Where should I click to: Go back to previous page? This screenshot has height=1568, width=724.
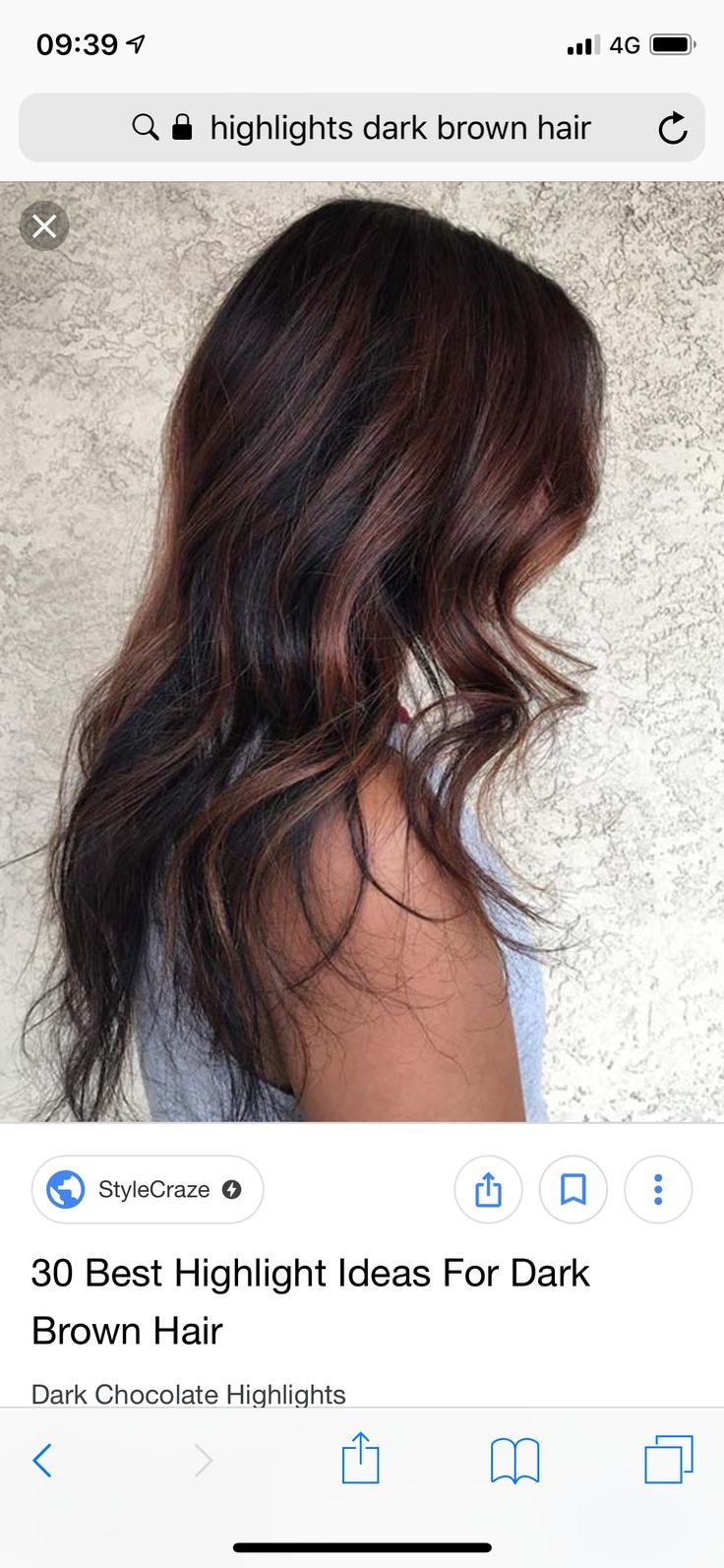click(x=42, y=1460)
